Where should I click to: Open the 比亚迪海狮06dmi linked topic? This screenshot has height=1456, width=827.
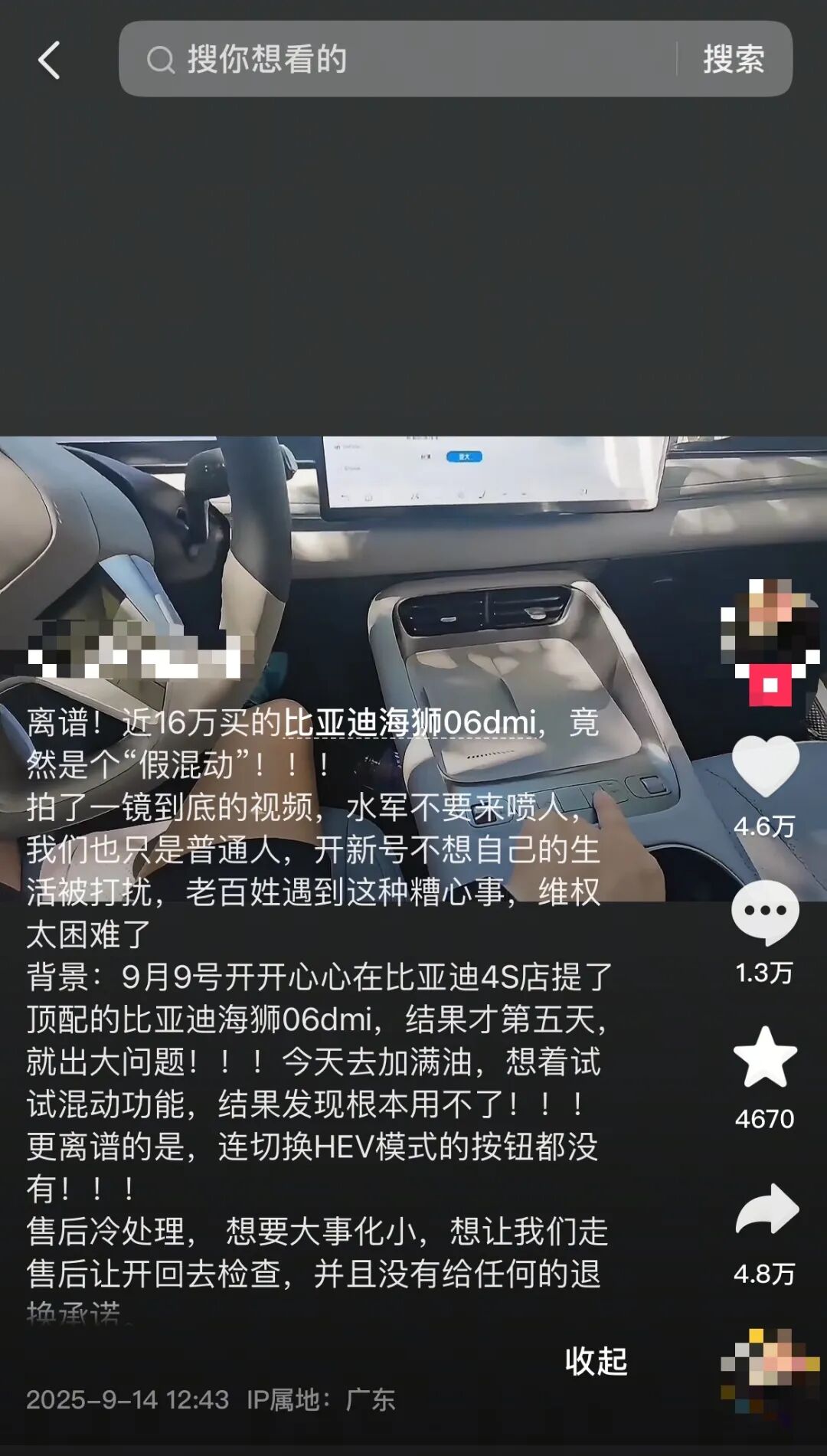410,722
